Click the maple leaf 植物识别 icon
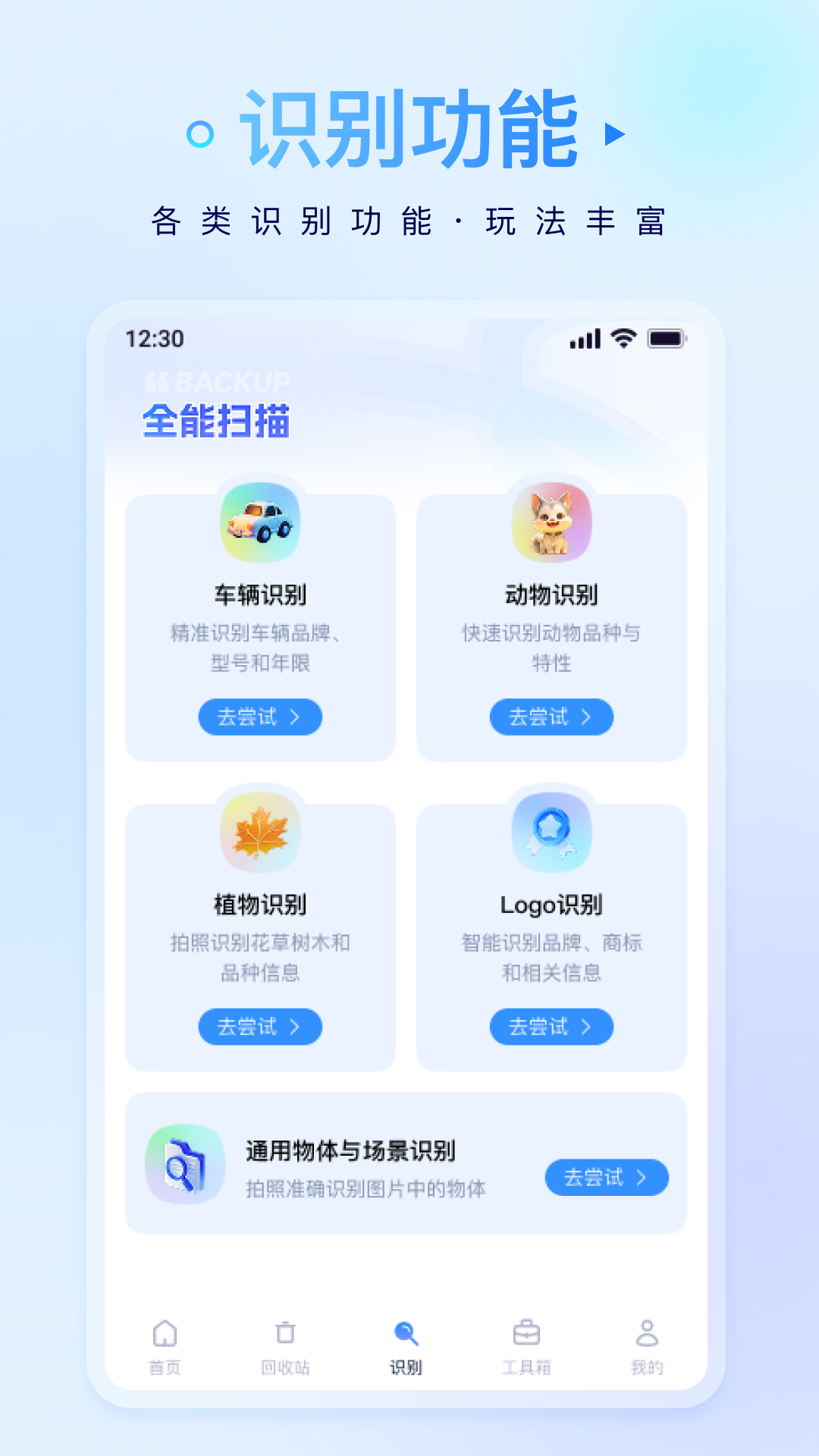This screenshot has width=819, height=1456. (x=261, y=833)
